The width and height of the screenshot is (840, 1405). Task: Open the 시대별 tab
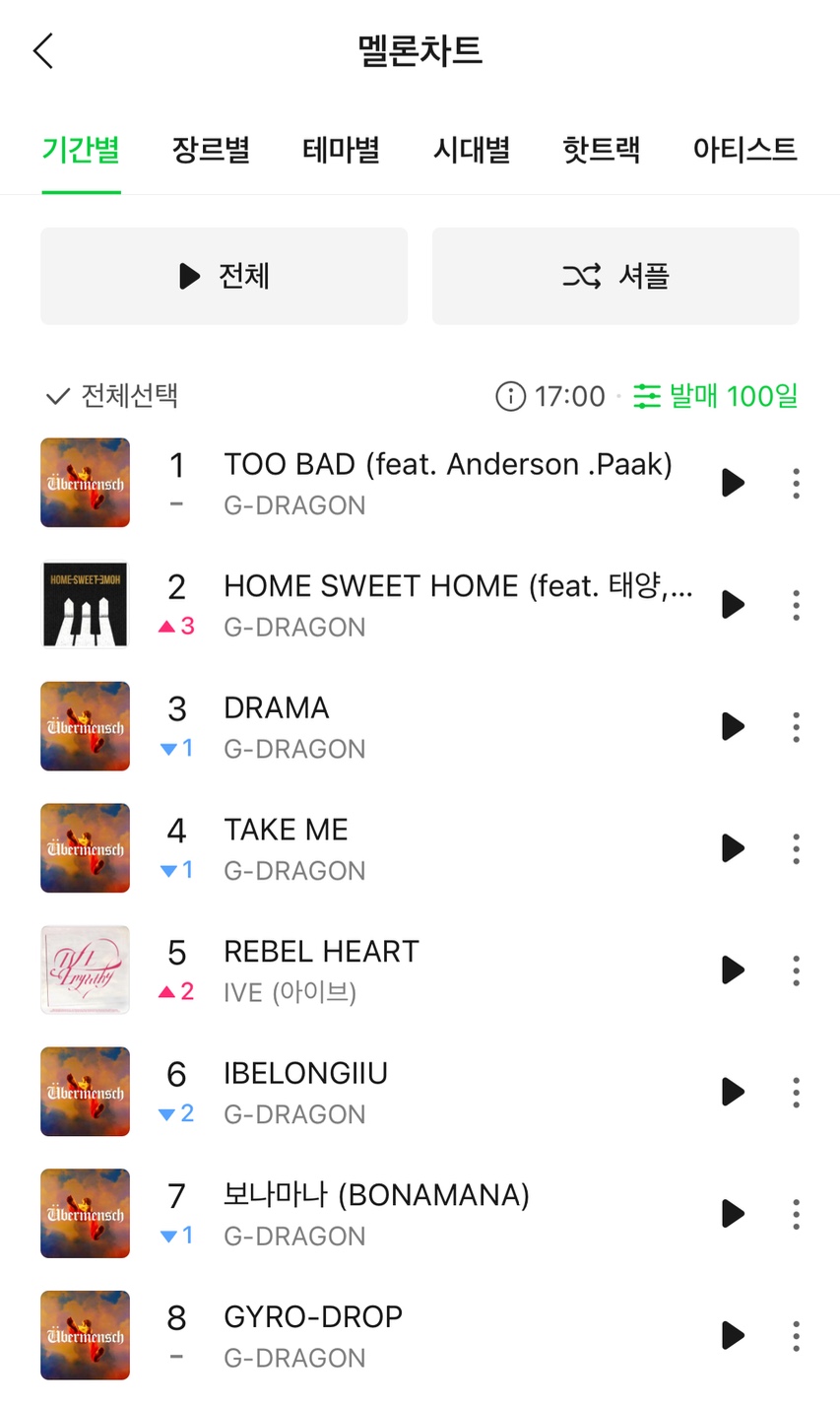(471, 150)
